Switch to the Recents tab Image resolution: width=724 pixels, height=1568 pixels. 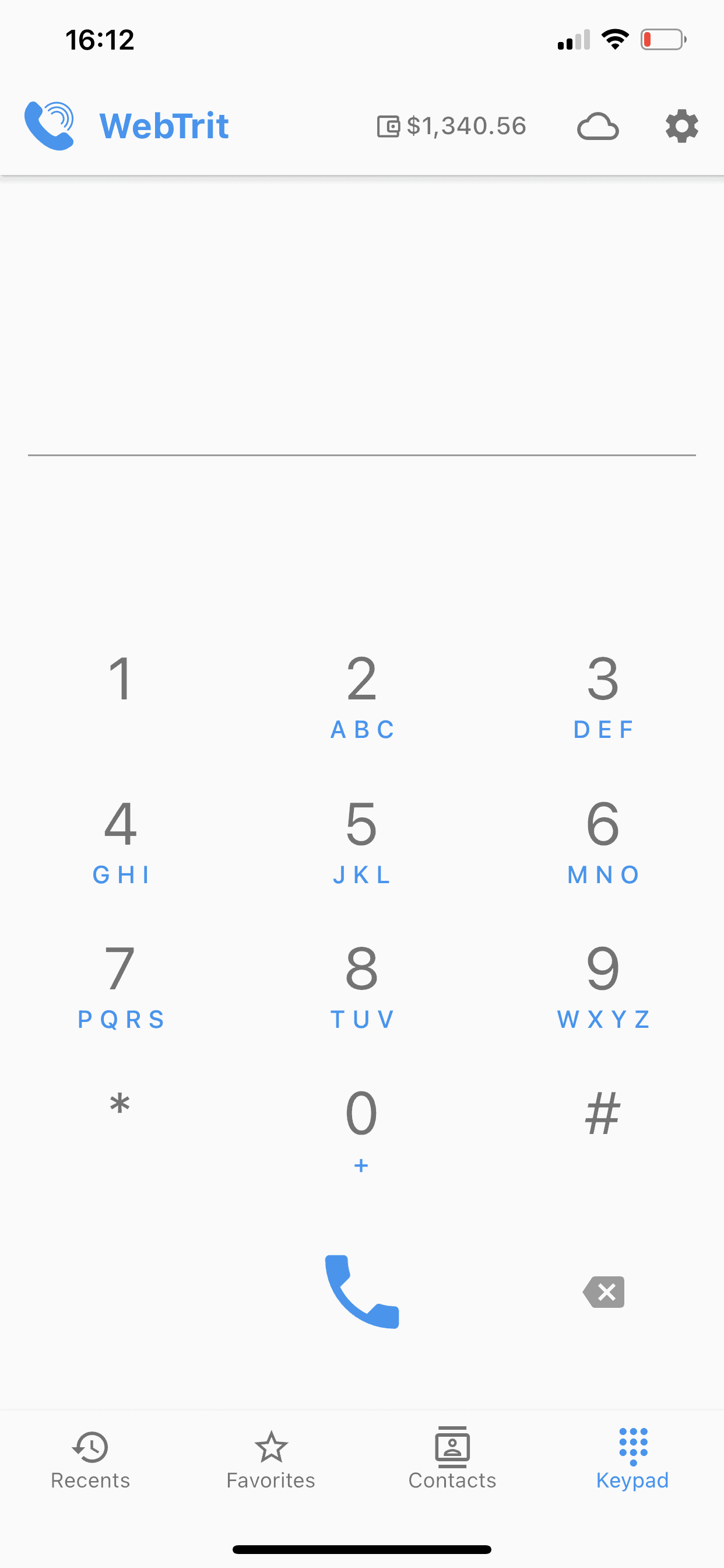[x=91, y=1458]
